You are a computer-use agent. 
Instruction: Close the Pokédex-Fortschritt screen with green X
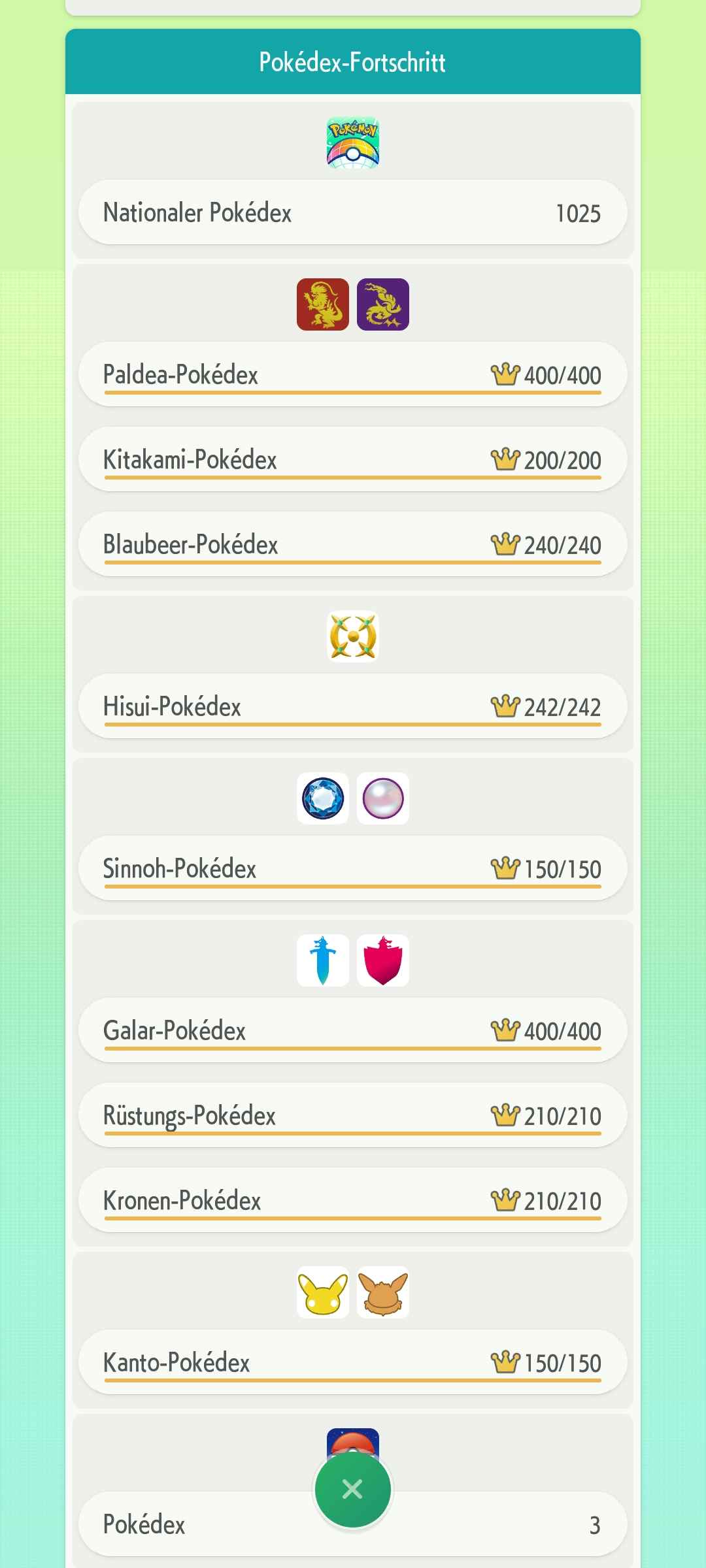coord(352,1489)
